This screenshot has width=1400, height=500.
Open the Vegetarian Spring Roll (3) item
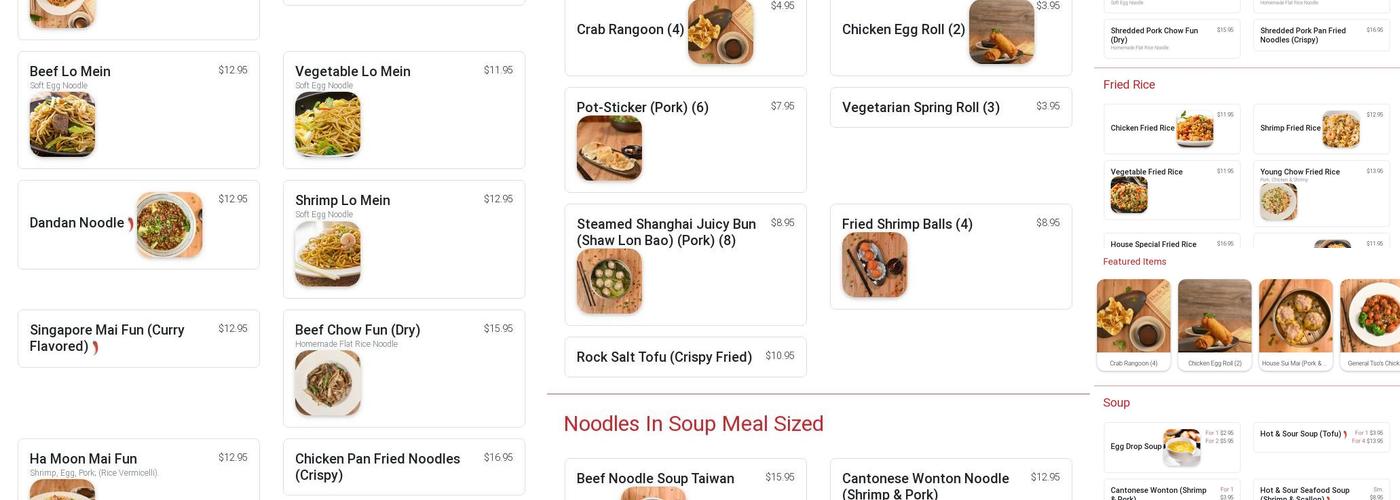(950, 107)
